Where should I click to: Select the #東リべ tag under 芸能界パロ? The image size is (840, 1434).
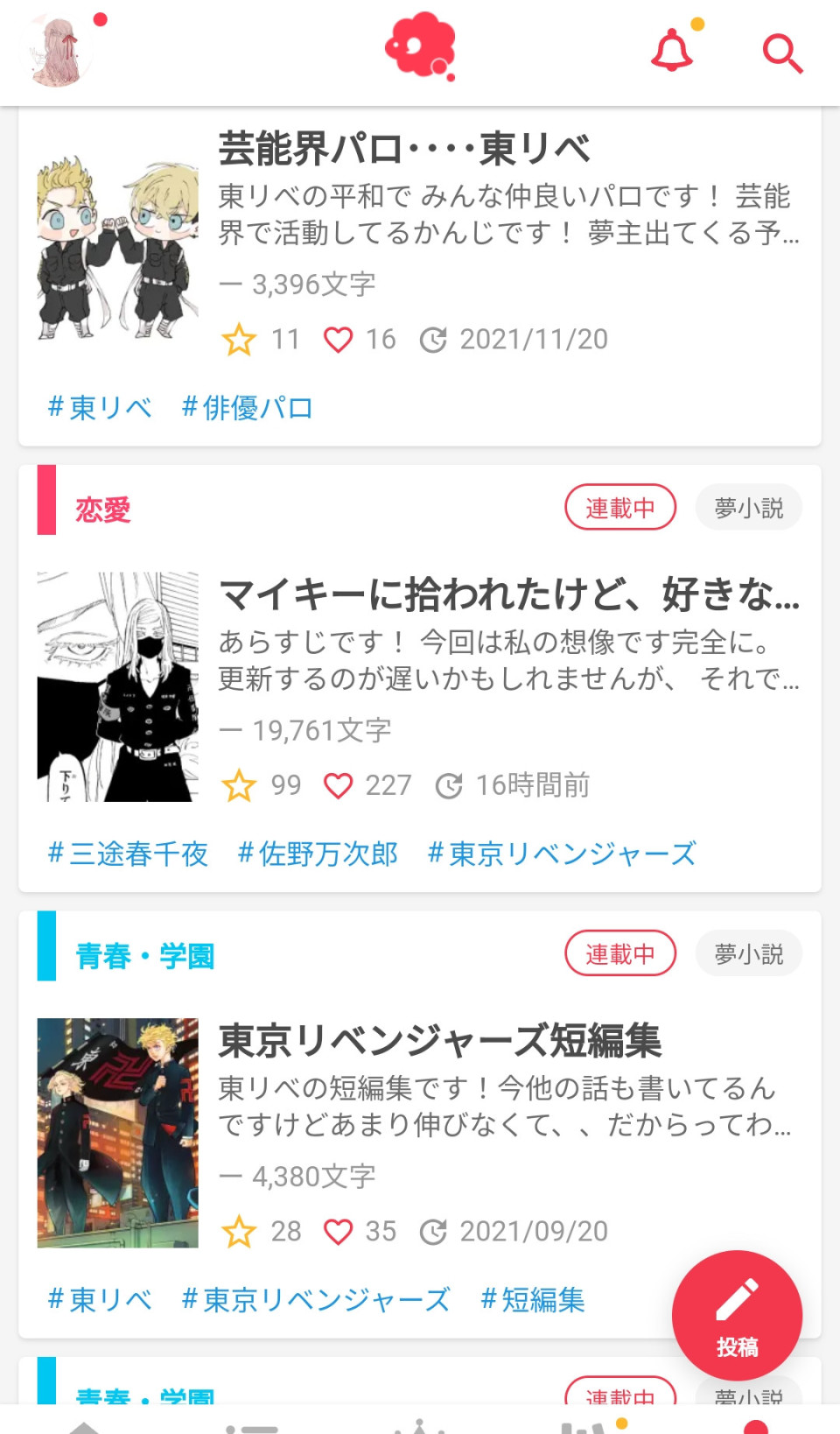tap(99, 408)
